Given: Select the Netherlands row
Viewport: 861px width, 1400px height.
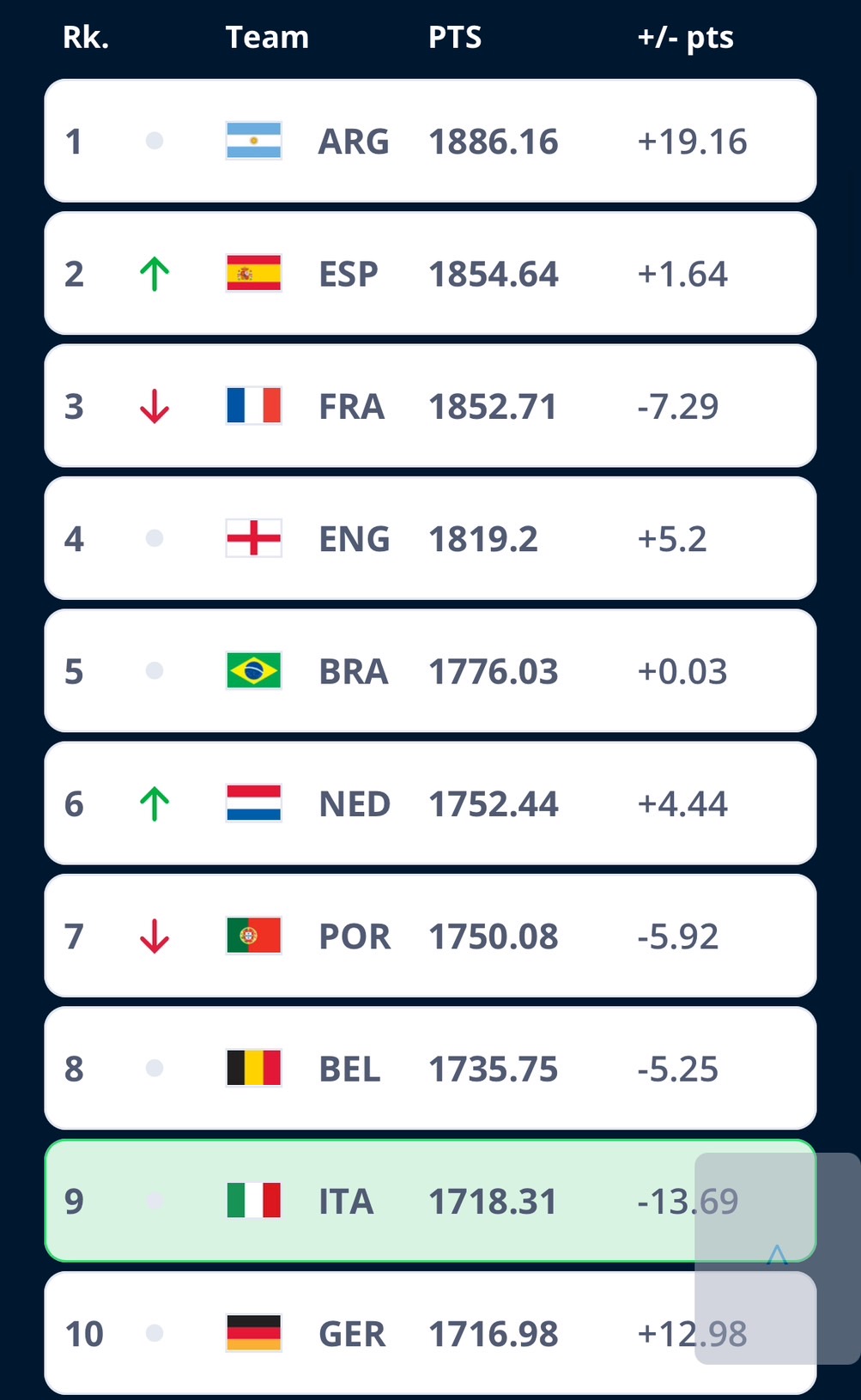Looking at the screenshot, I should (429, 803).
